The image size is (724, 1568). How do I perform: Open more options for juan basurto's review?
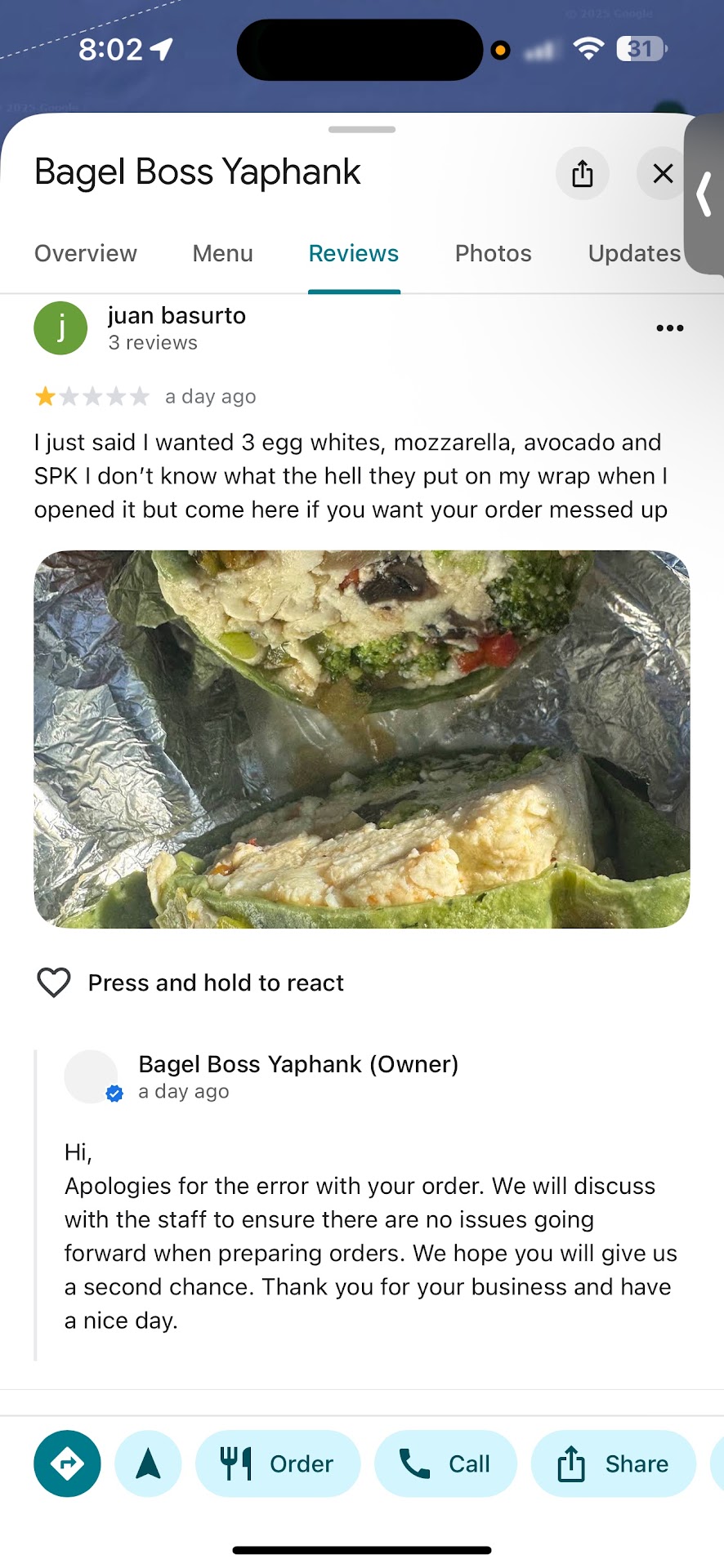tap(669, 328)
